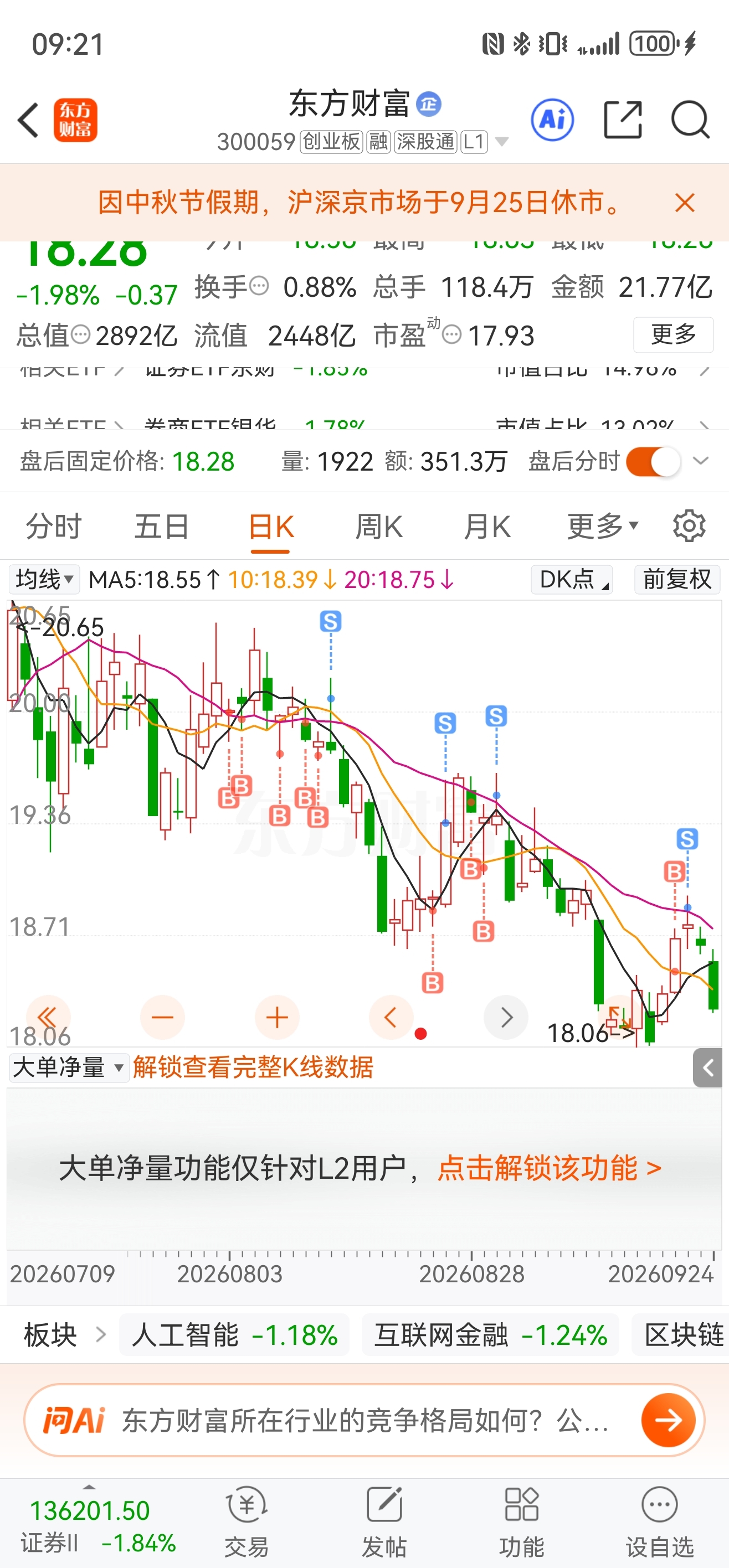The height and width of the screenshot is (1568, 729).
Task: Open stock search
Action: pyautogui.click(x=690, y=120)
